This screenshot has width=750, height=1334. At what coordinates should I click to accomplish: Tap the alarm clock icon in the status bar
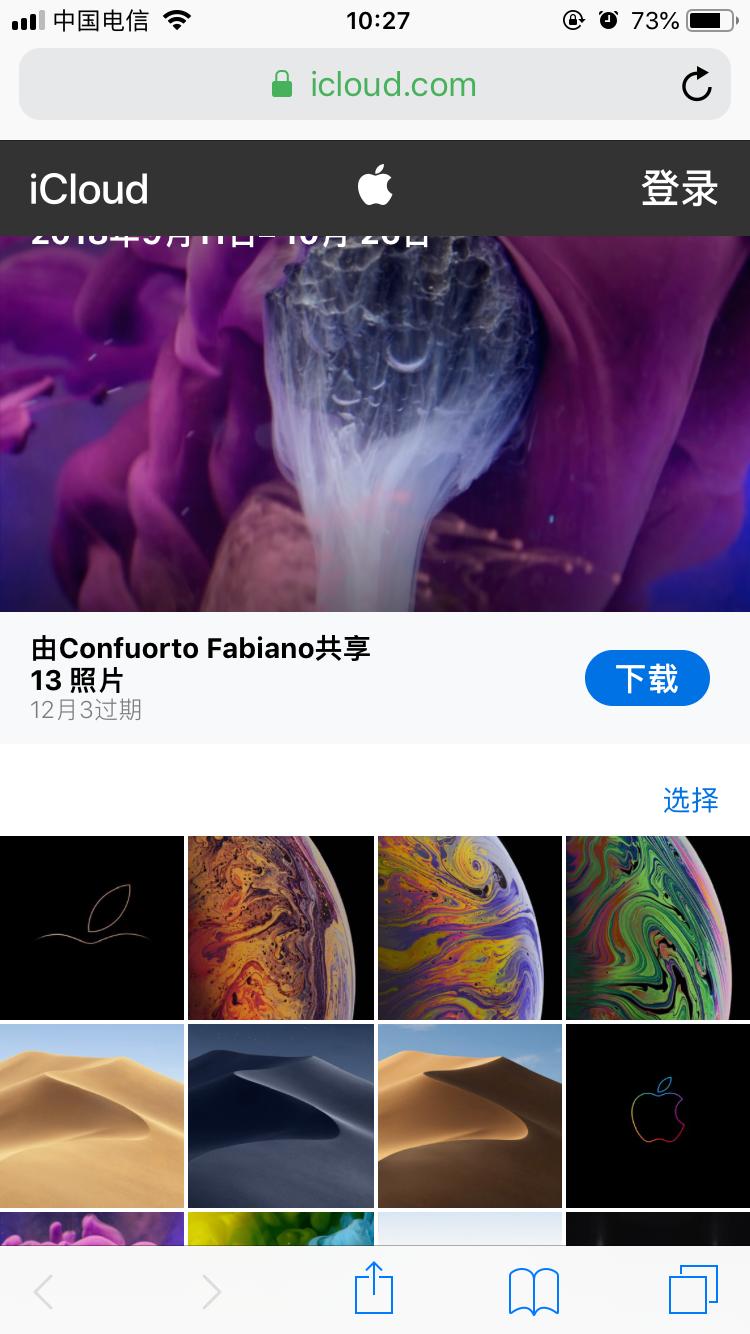609,19
